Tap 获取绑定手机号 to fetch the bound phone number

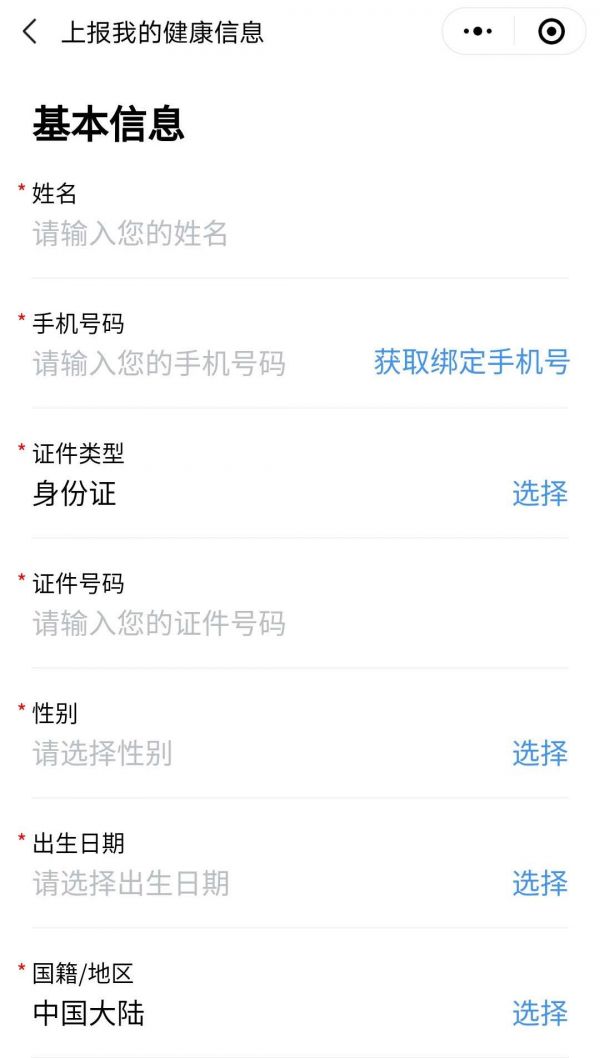(472, 363)
